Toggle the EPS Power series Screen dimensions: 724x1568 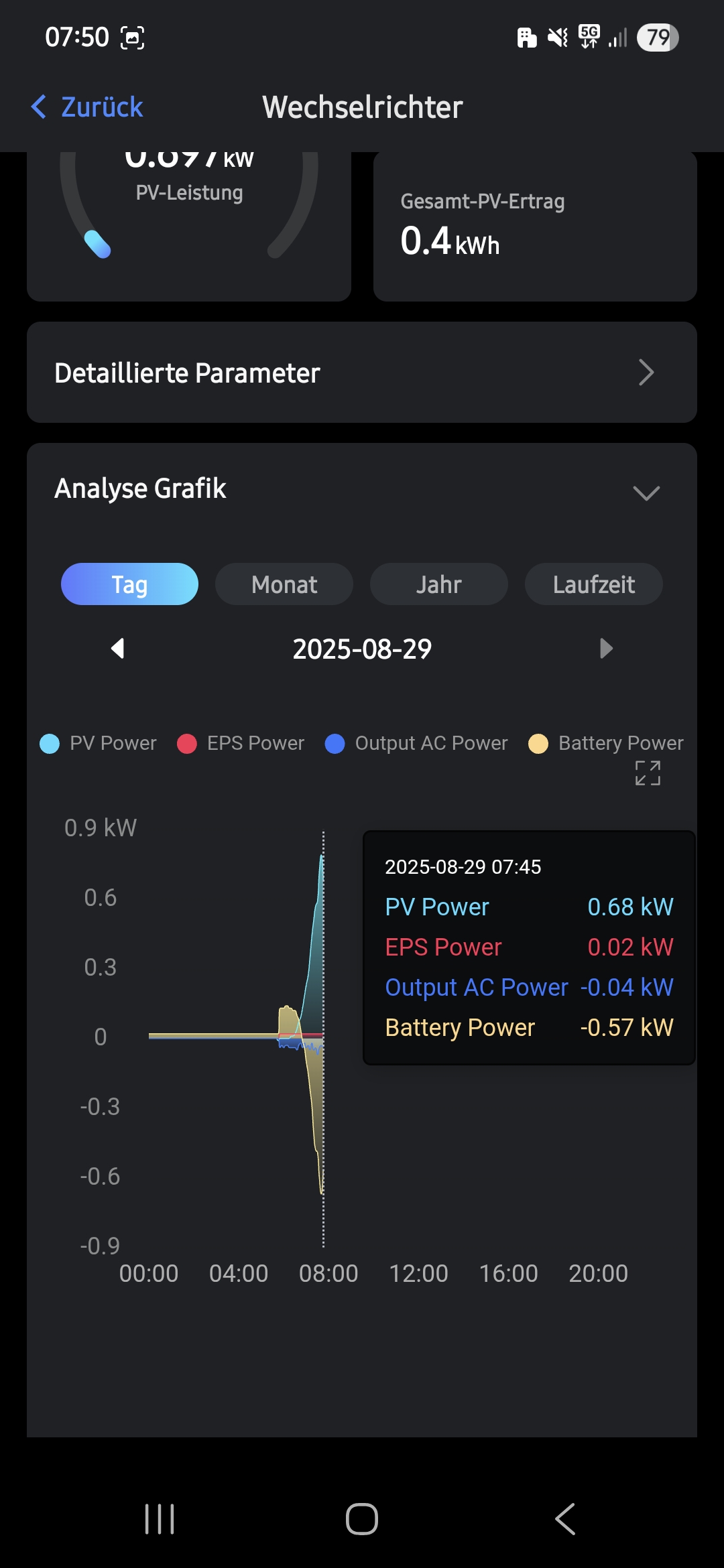(241, 743)
